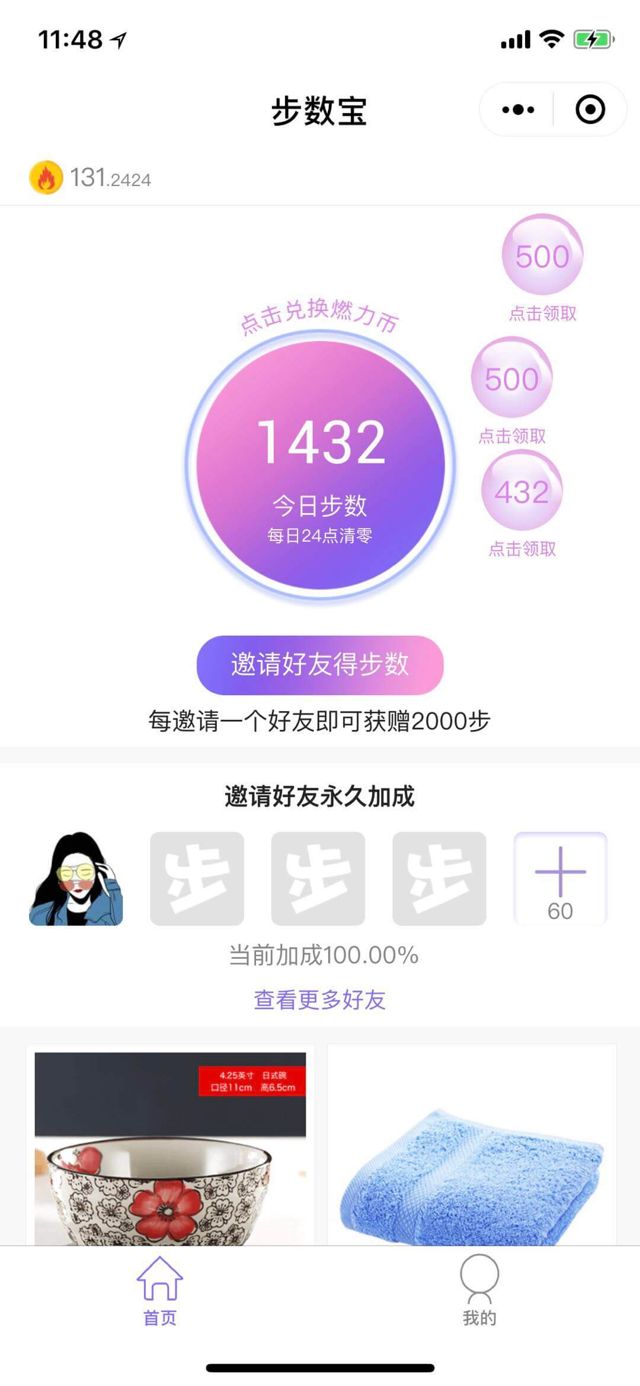Image resolution: width=640 pixels, height=1386 pixels.
Task: Tap the invited friend avatar with sunglasses
Action: click(76, 878)
